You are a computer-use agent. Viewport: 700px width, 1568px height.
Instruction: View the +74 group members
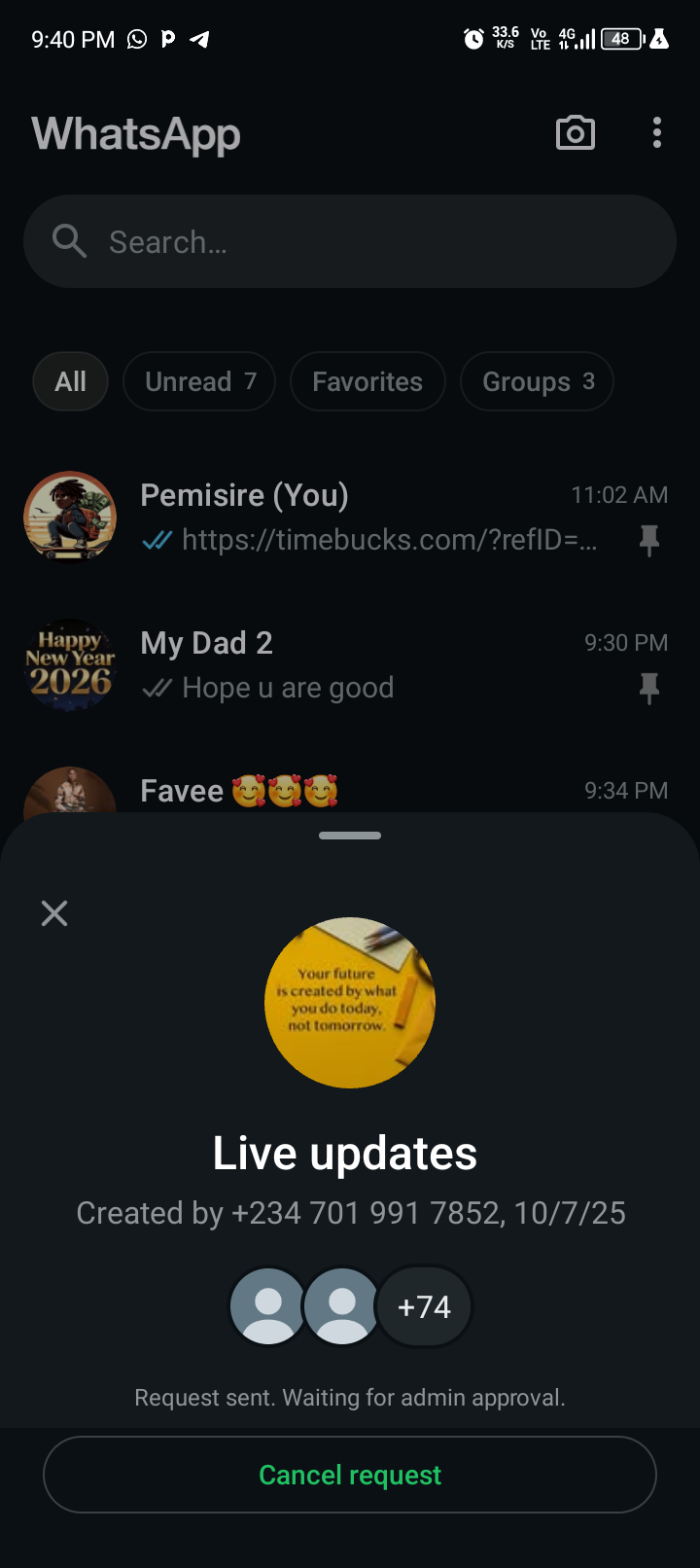coord(424,1306)
